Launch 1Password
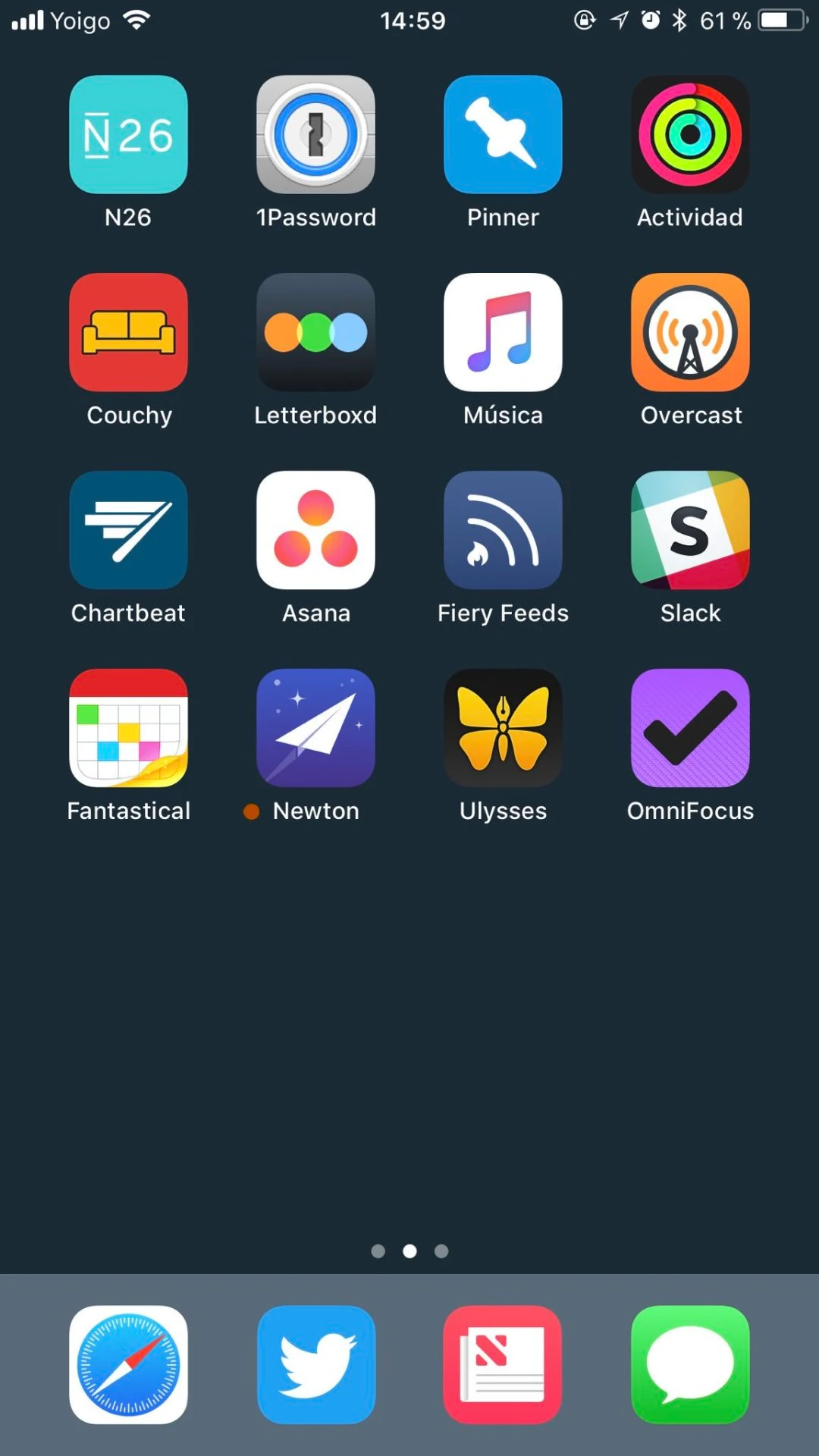The width and height of the screenshot is (819, 1456). [x=315, y=134]
